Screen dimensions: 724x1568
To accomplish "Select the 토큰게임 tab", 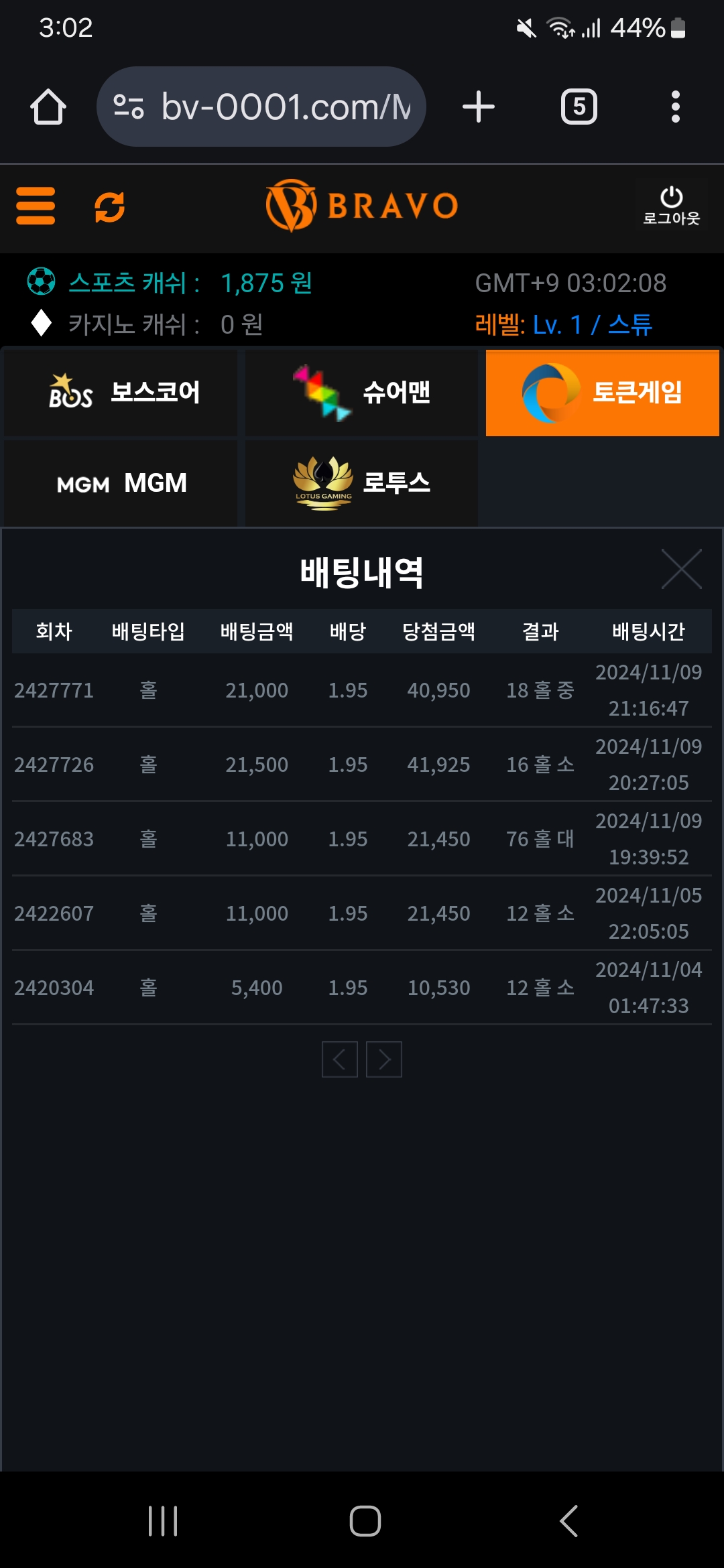I will coord(602,393).
